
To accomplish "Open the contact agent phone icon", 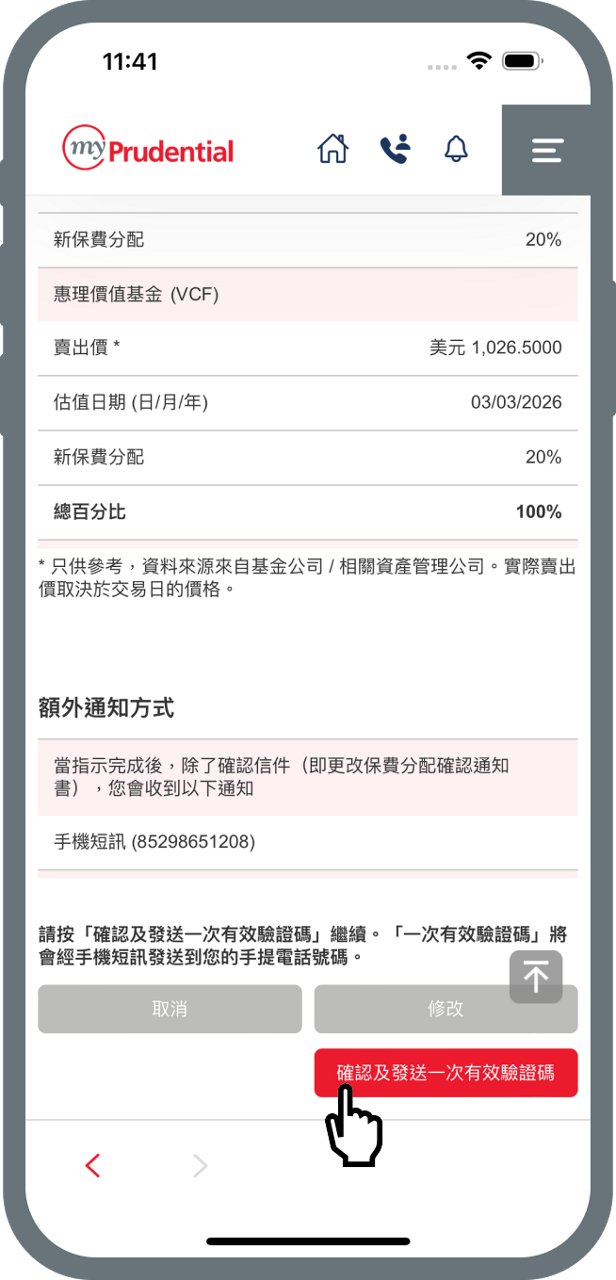I will 395,149.
